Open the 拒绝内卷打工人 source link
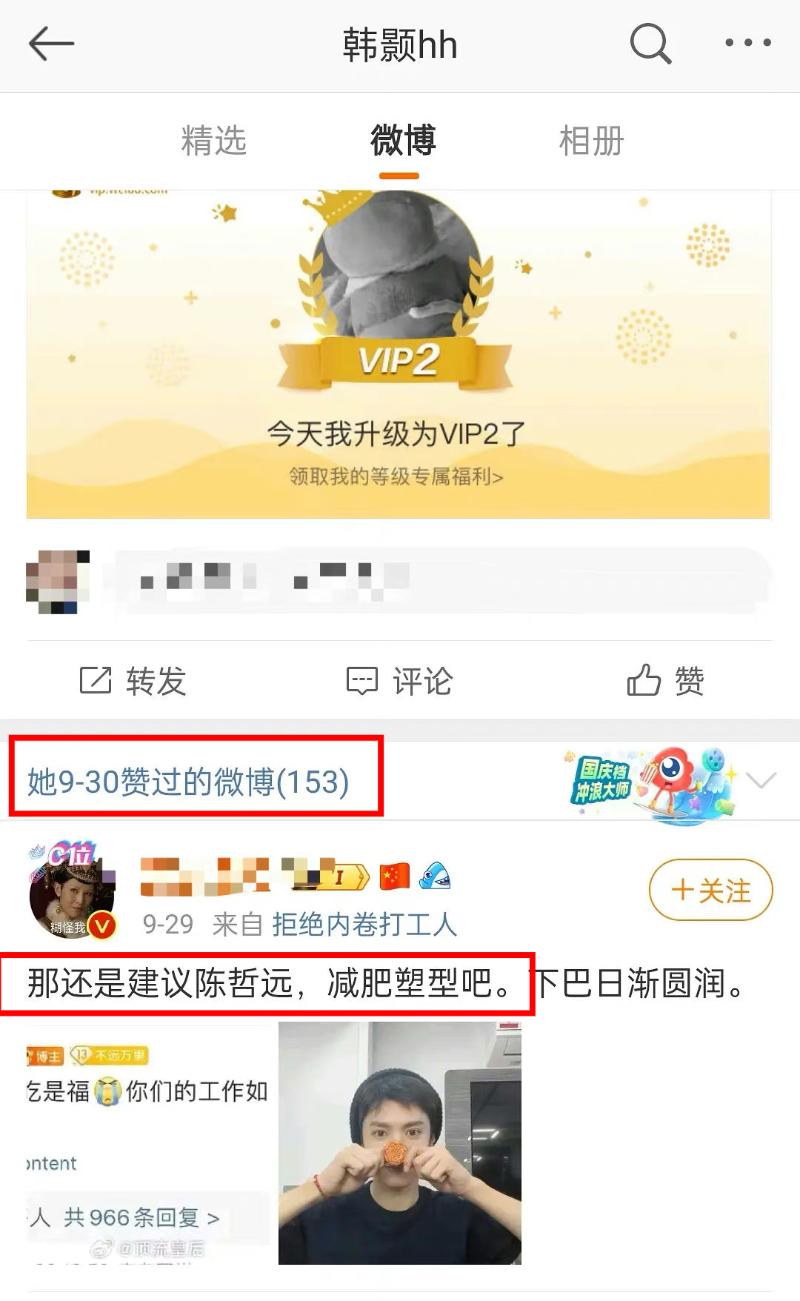Viewport: 800px width, 1301px height. coord(364,924)
